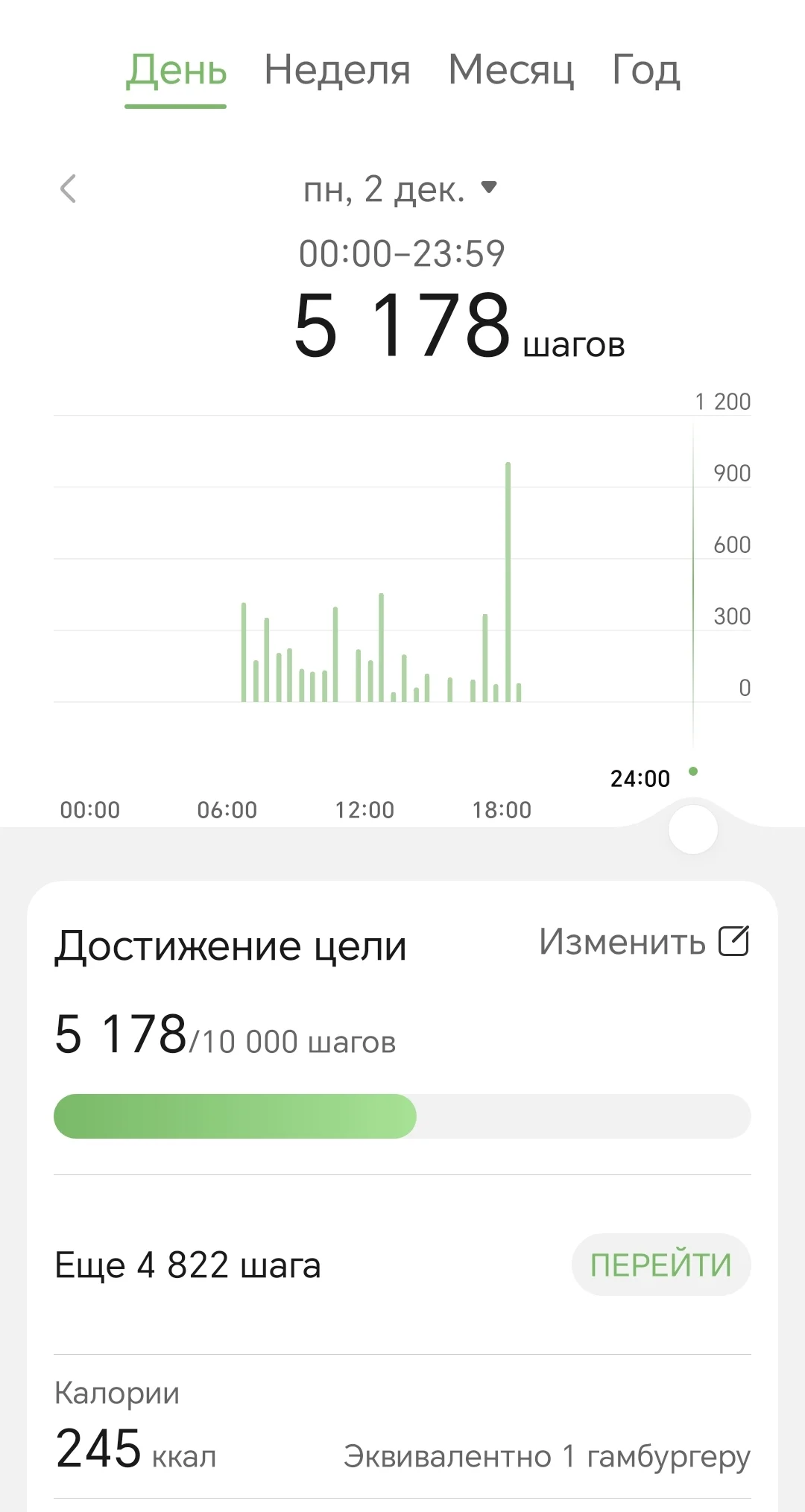Switch to the Неделя tab
Image resolution: width=805 pixels, height=1512 pixels.
click(x=337, y=71)
